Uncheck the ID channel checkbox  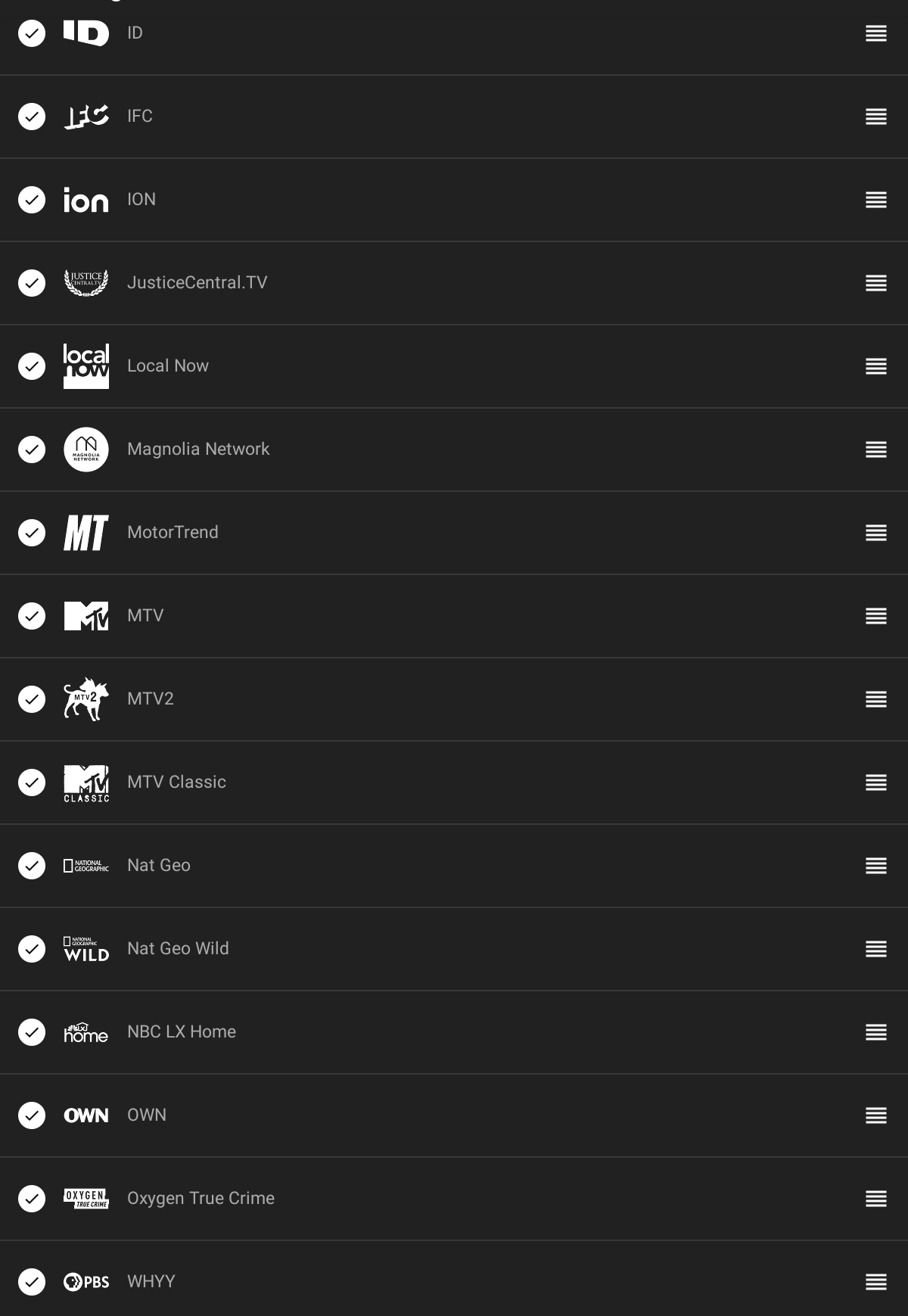[x=32, y=33]
